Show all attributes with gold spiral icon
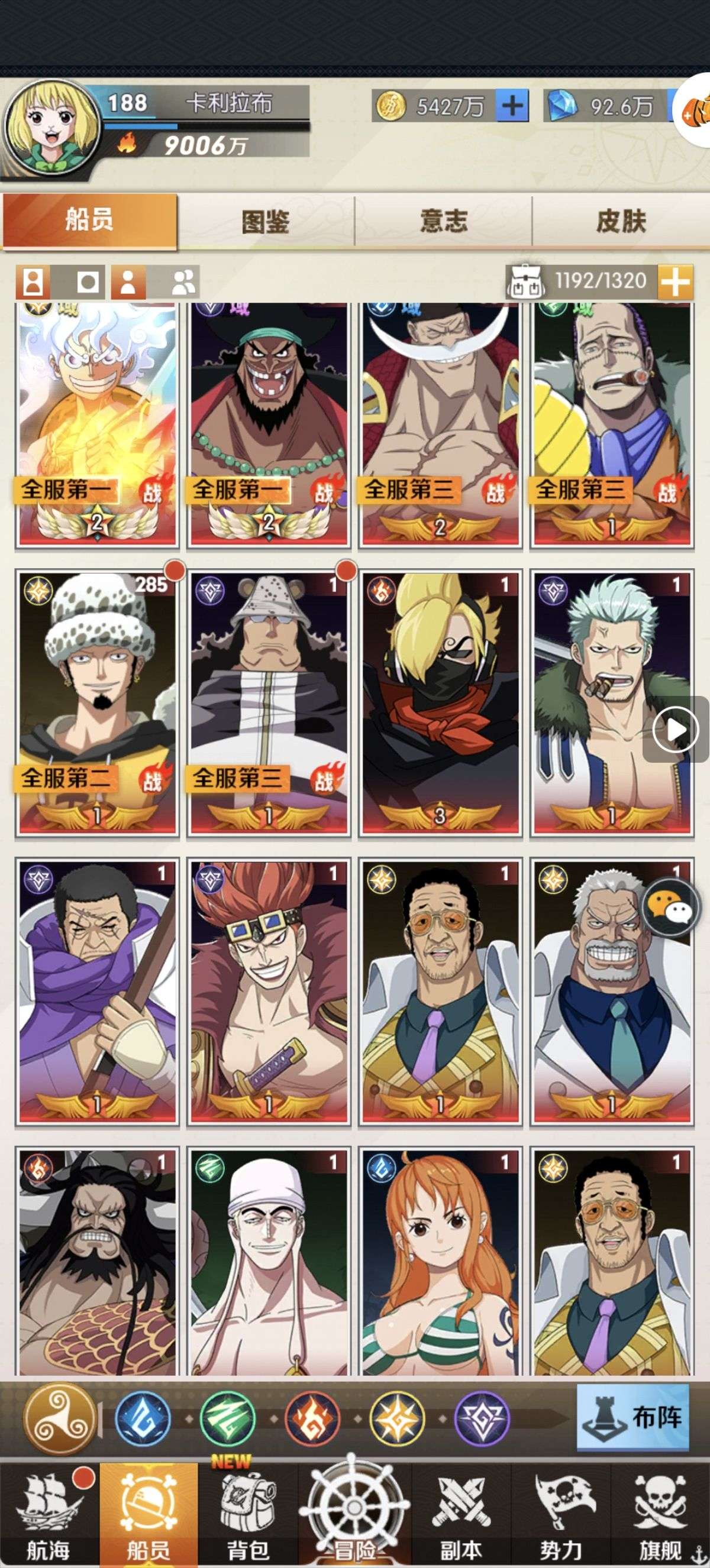The width and height of the screenshot is (710, 1568). pos(60,1418)
